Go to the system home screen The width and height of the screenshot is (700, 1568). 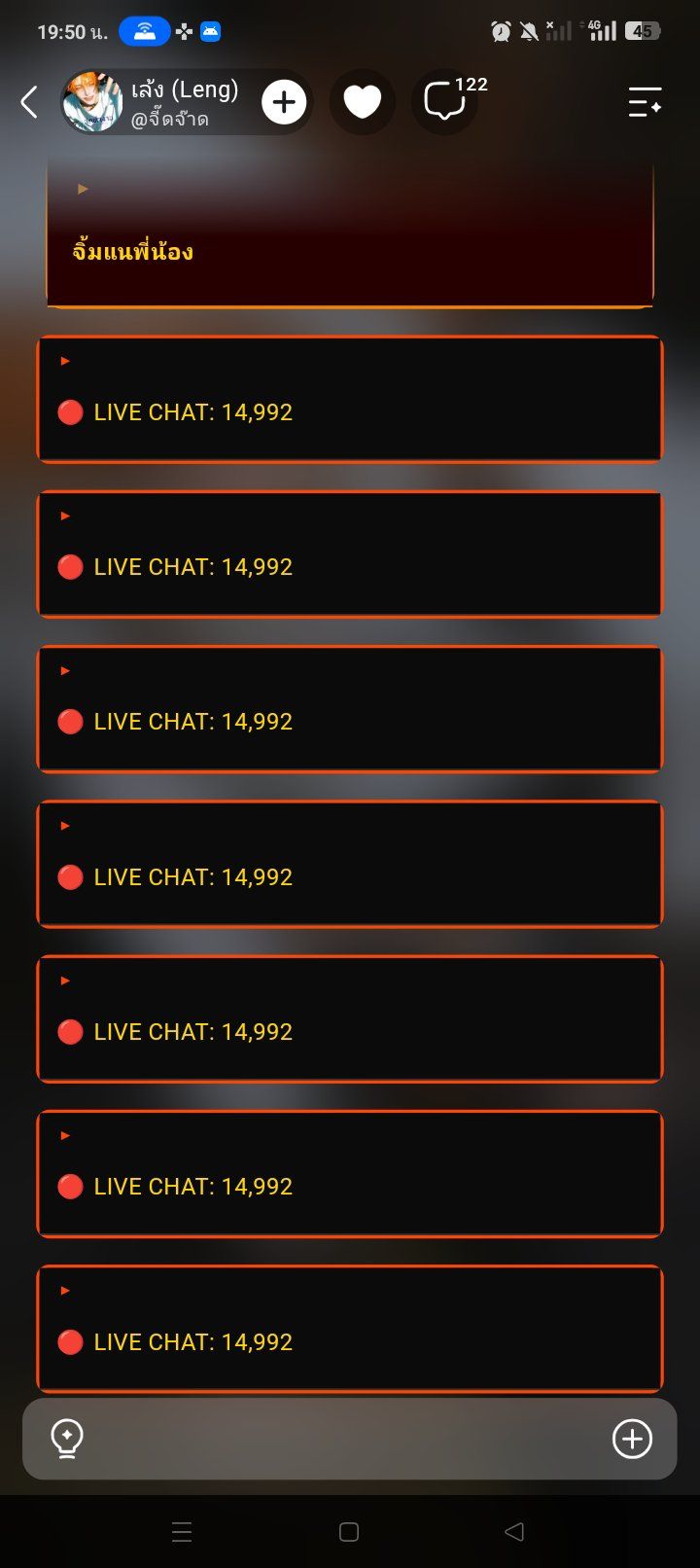coord(349,1532)
